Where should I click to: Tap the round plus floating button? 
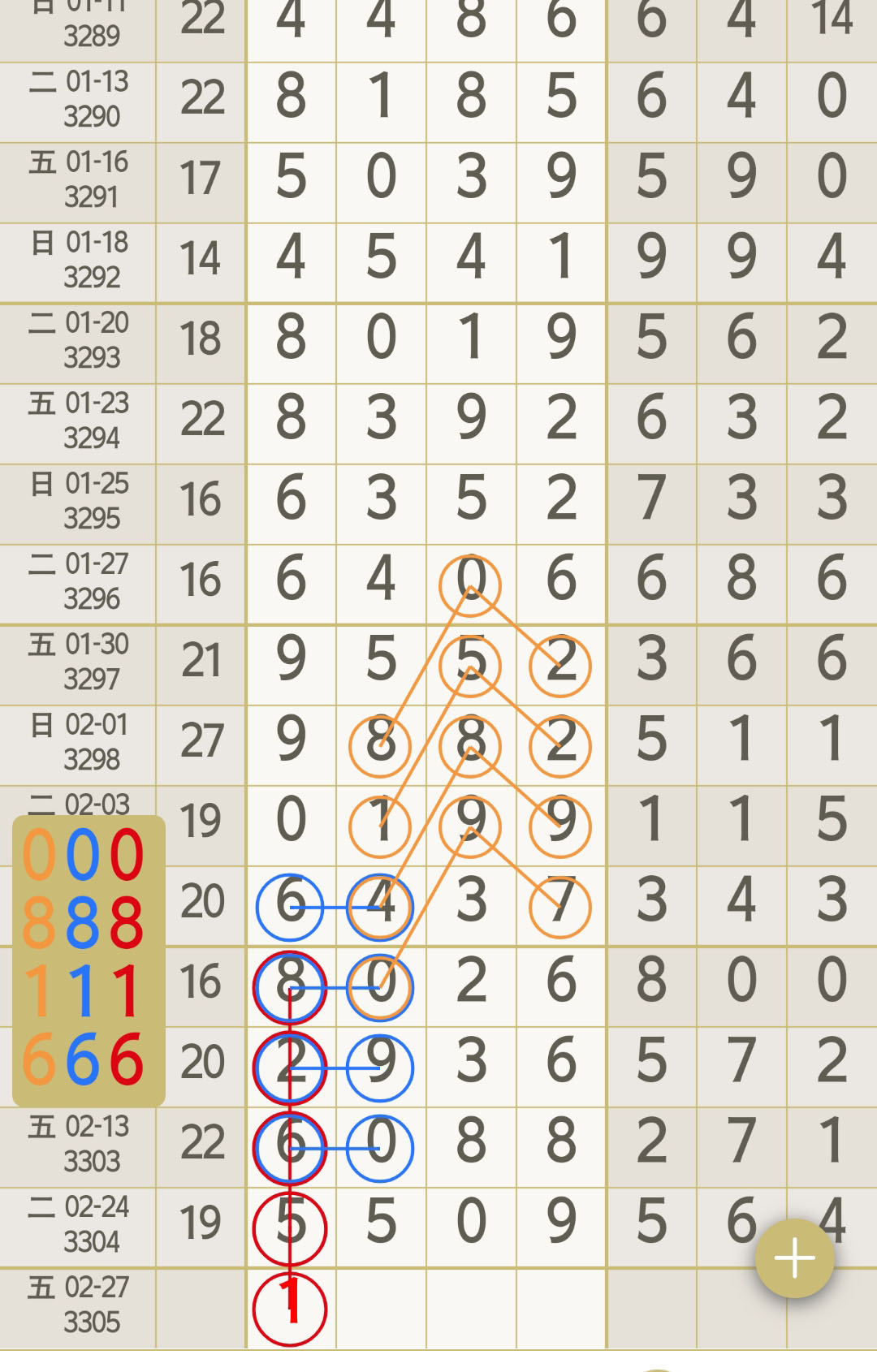click(794, 1258)
